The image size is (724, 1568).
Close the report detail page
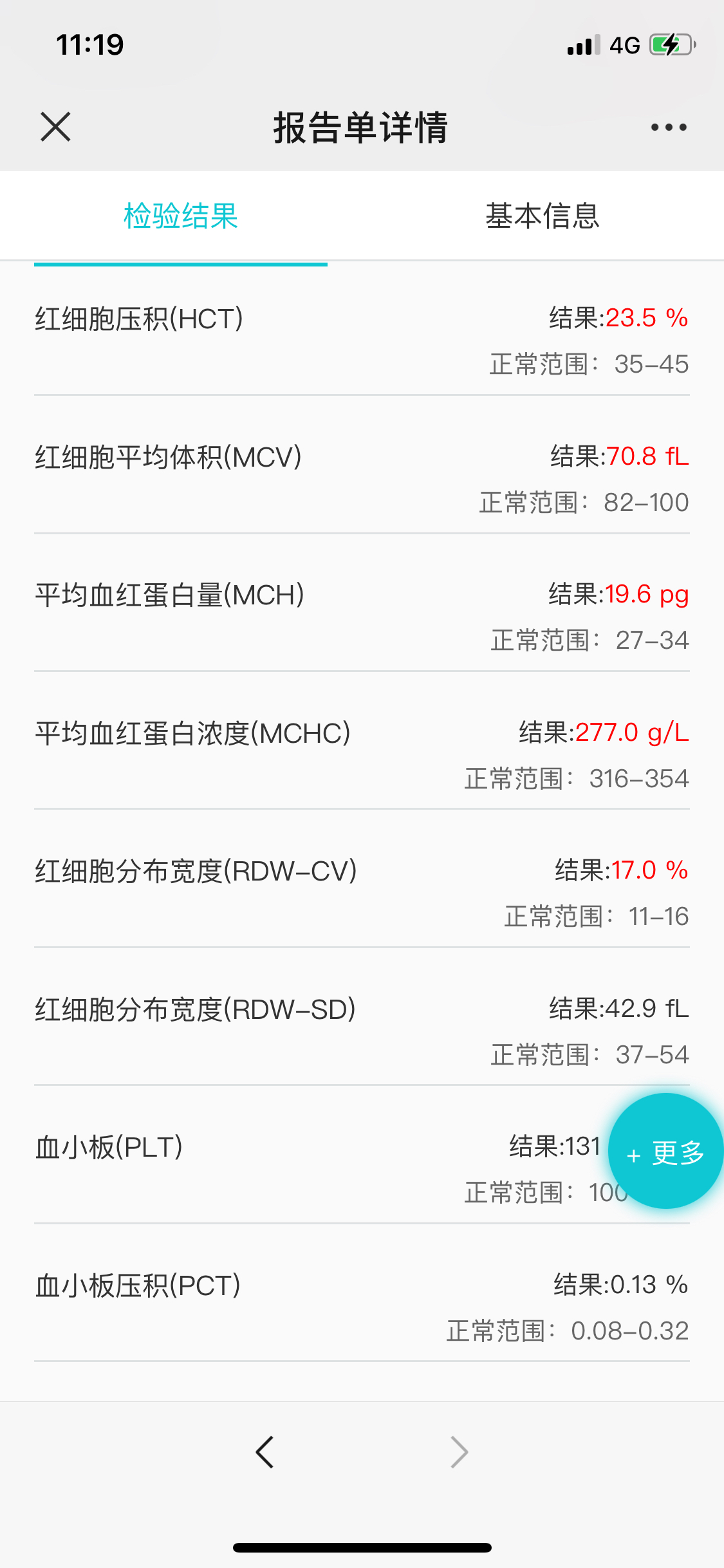tap(55, 126)
